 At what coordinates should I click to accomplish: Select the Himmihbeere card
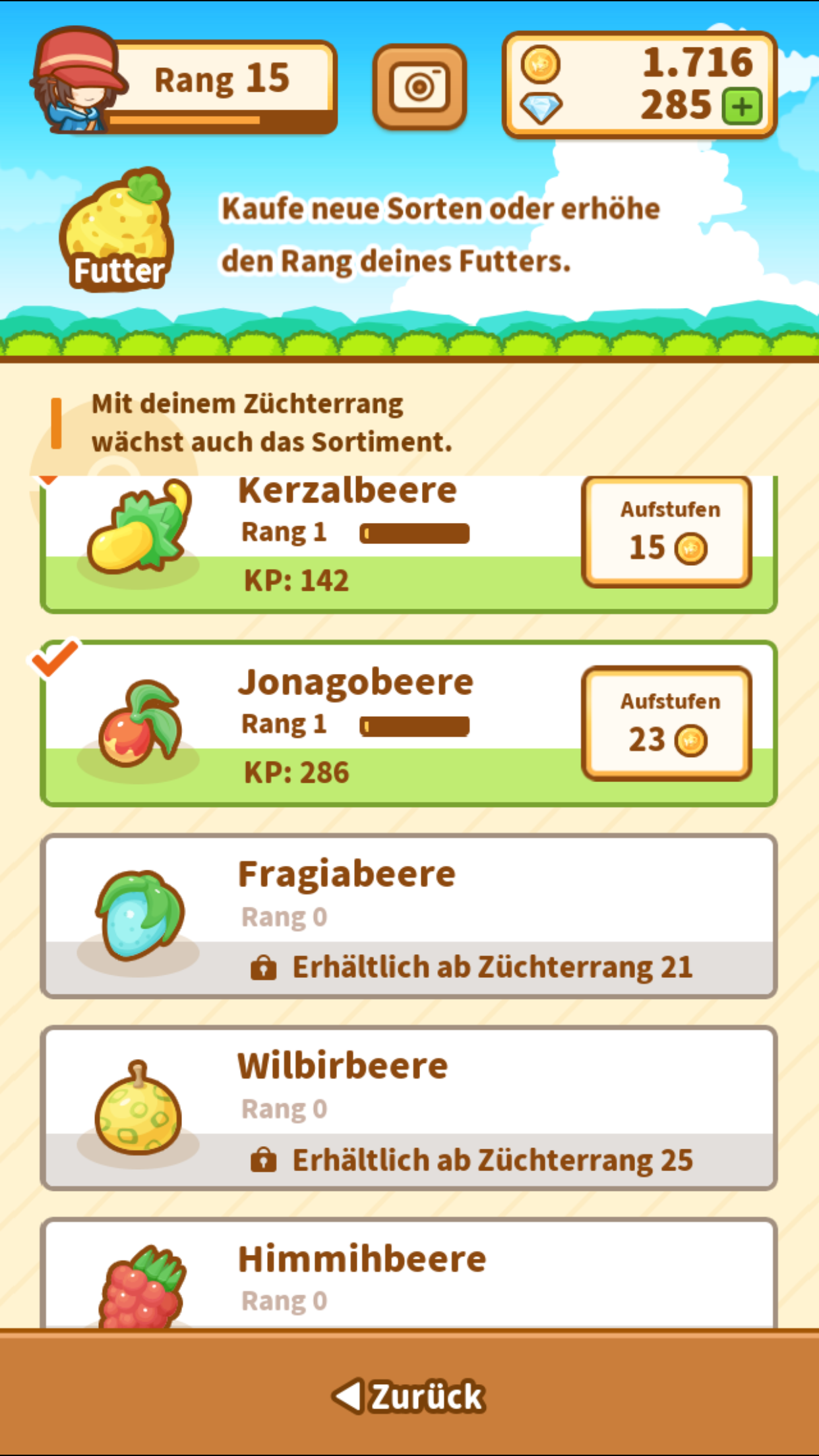(x=409, y=1276)
